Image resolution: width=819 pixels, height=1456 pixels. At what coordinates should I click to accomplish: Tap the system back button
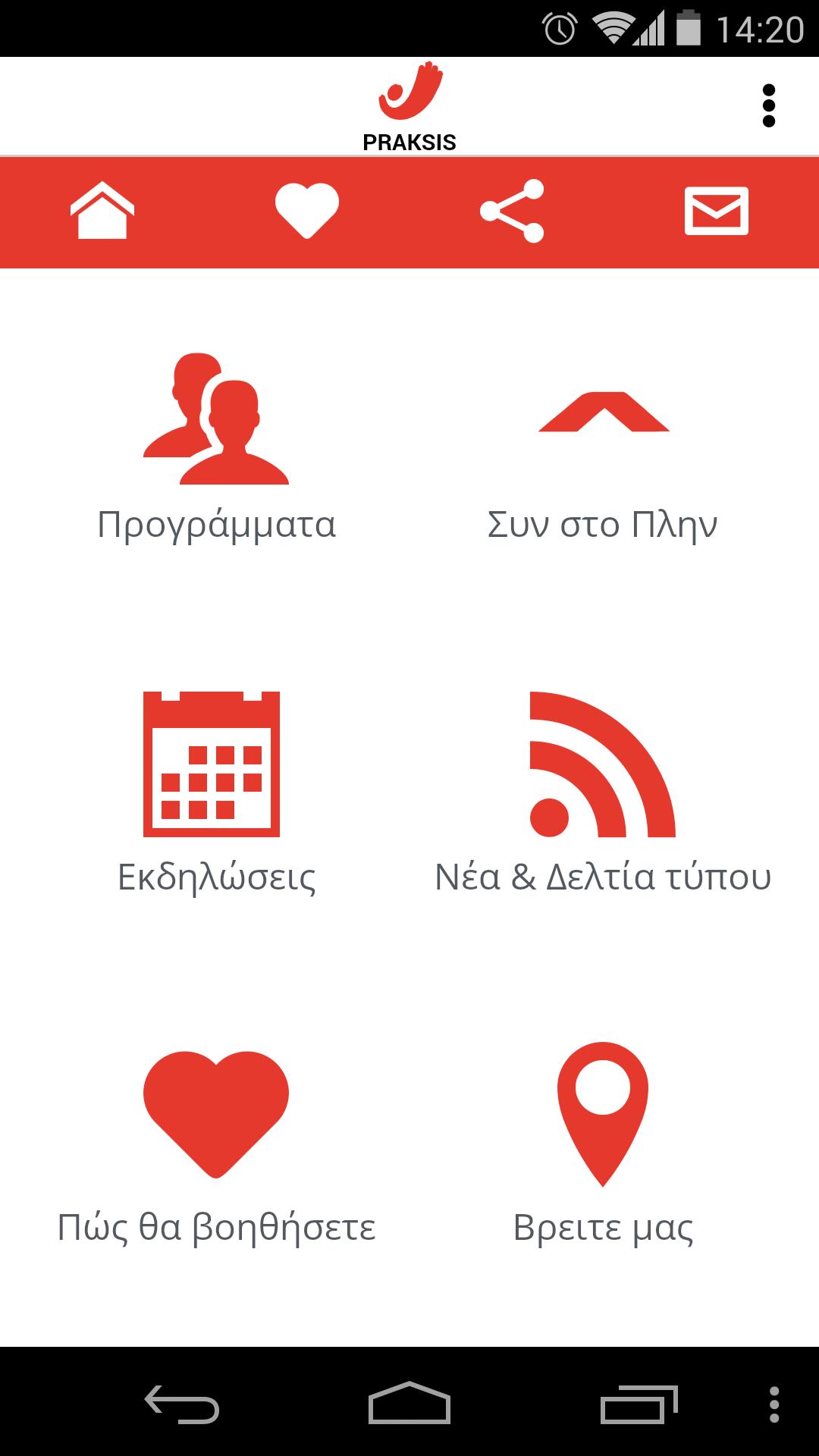tap(182, 1403)
